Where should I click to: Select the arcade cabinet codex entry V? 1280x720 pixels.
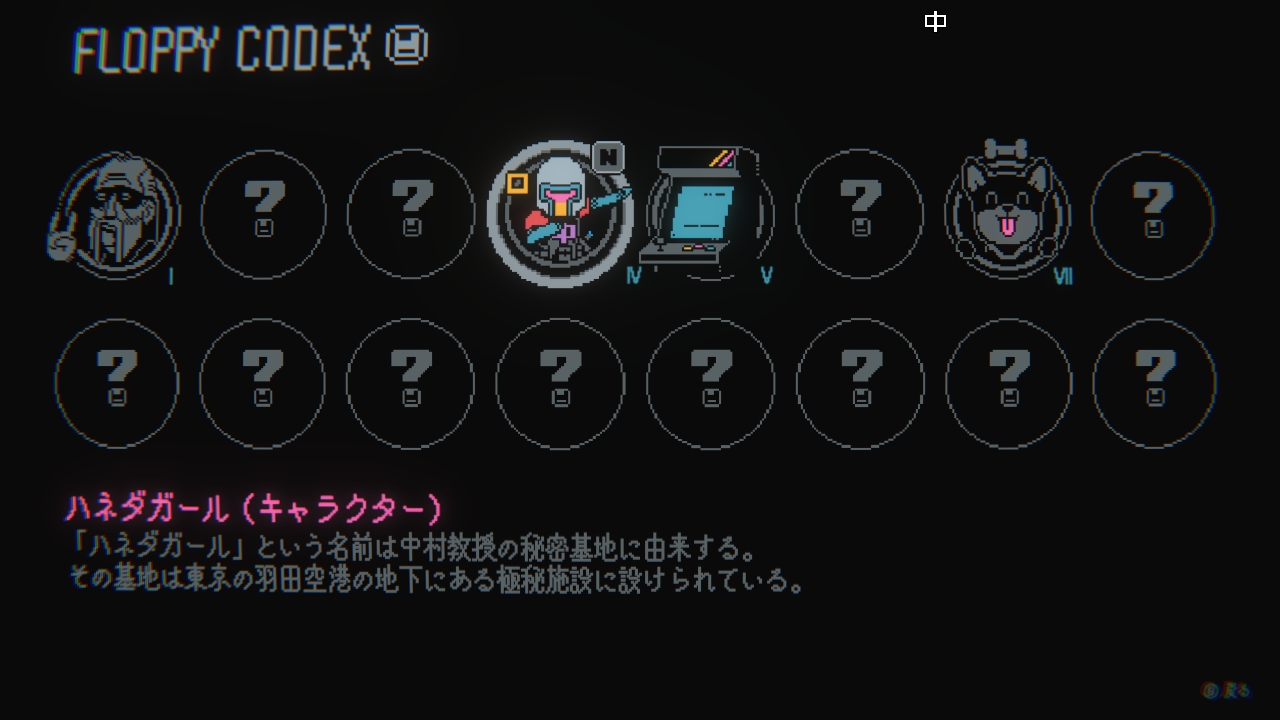point(708,214)
